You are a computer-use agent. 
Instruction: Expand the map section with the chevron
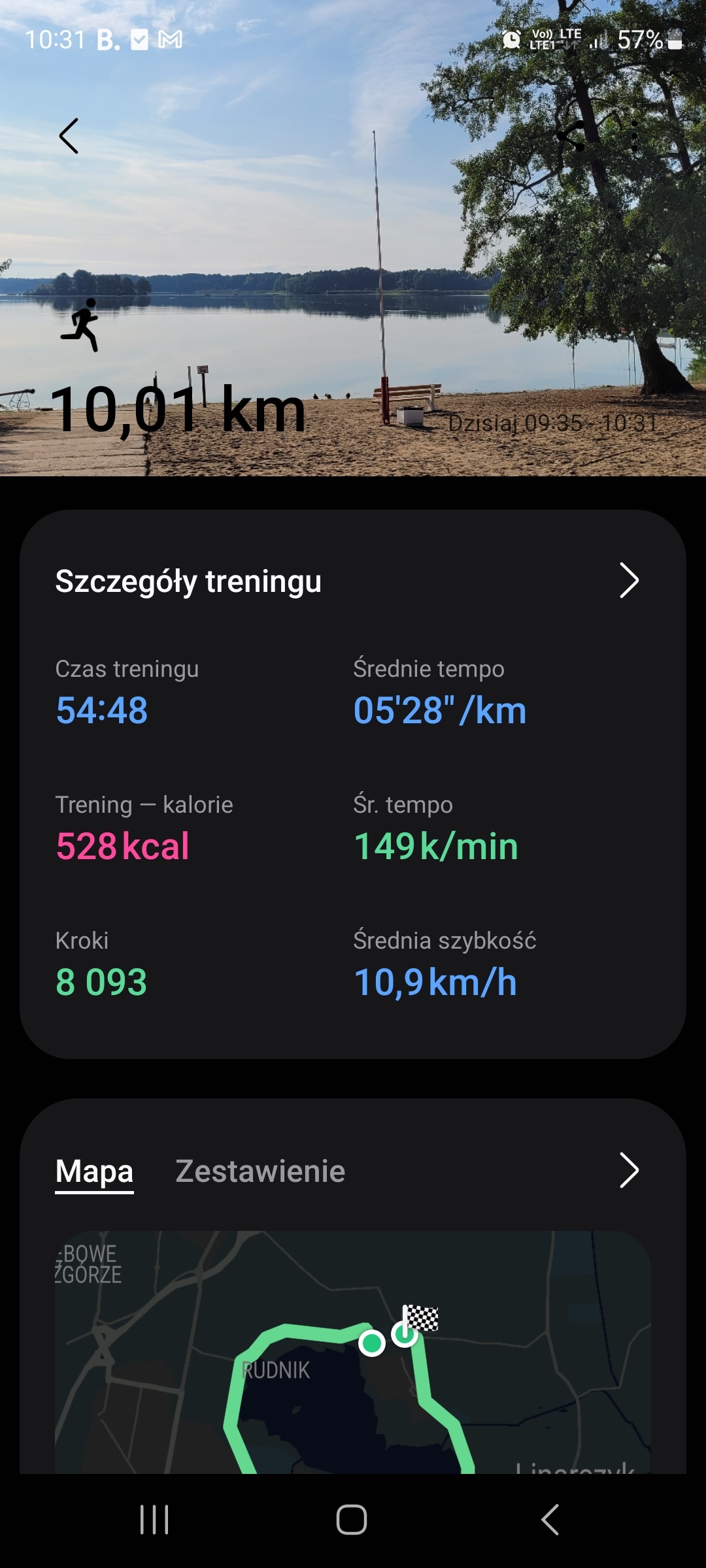click(x=628, y=1170)
